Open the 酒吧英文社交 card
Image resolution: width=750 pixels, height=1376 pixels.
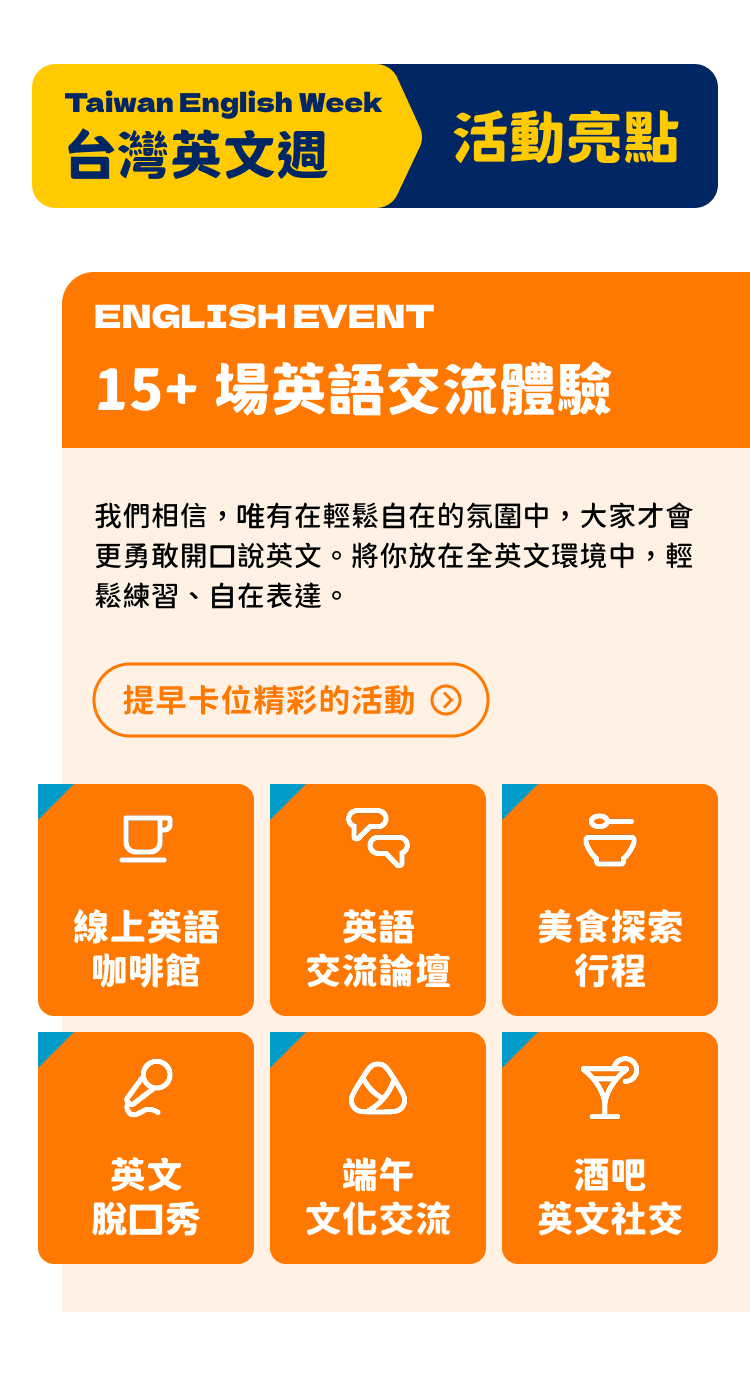610,1148
